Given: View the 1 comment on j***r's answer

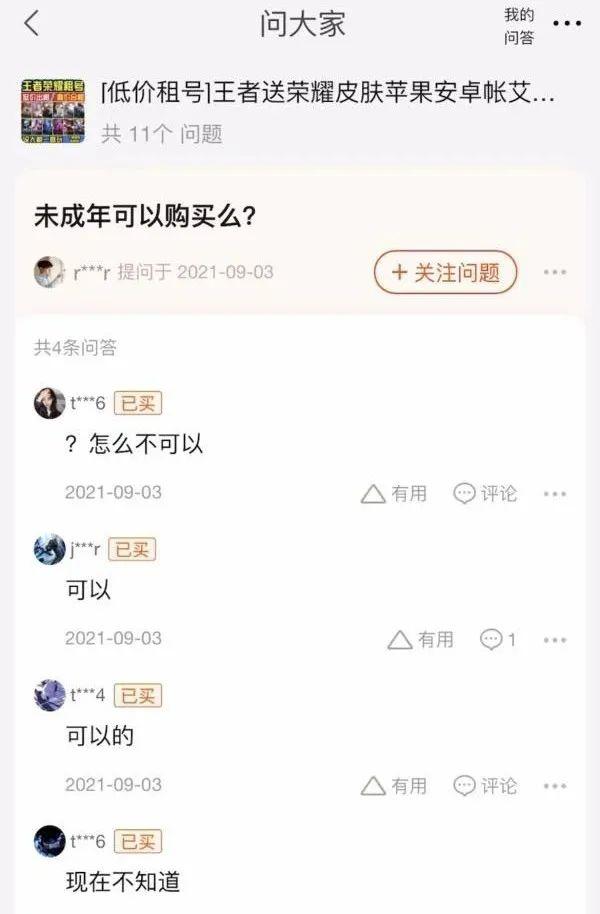Looking at the screenshot, I should pyautogui.click(x=498, y=639).
